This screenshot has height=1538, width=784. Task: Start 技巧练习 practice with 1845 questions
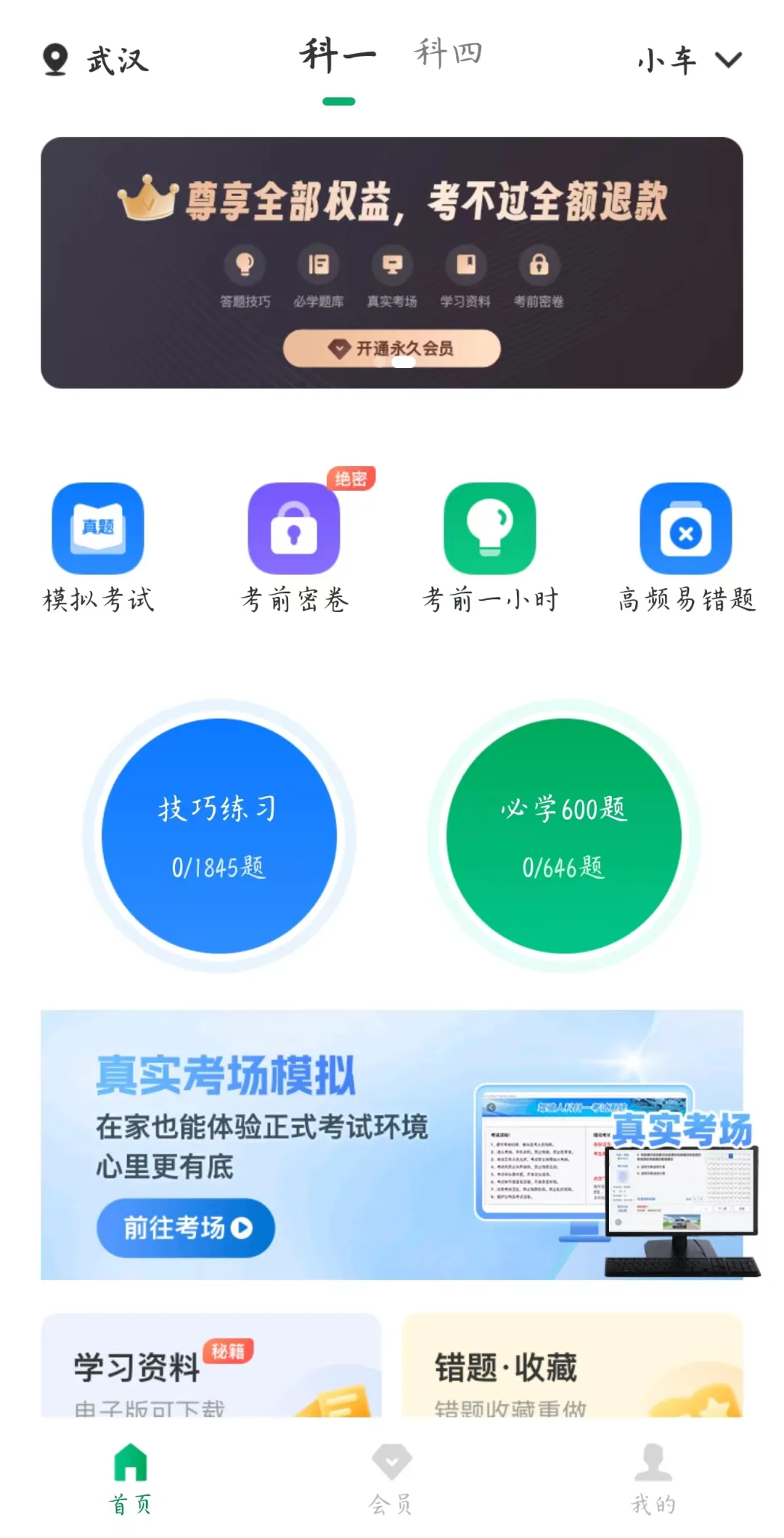coord(219,836)
